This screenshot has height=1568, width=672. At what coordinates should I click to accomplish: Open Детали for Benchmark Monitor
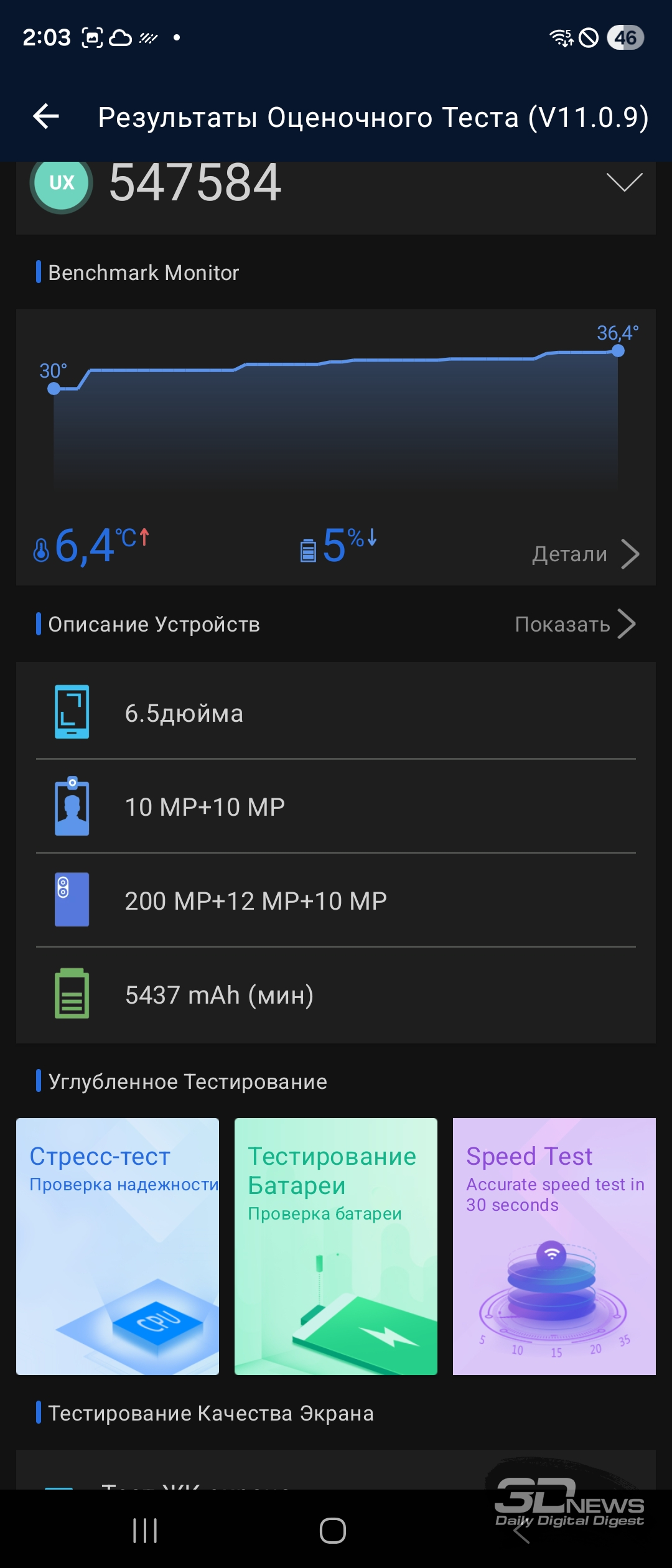[585, 554]
